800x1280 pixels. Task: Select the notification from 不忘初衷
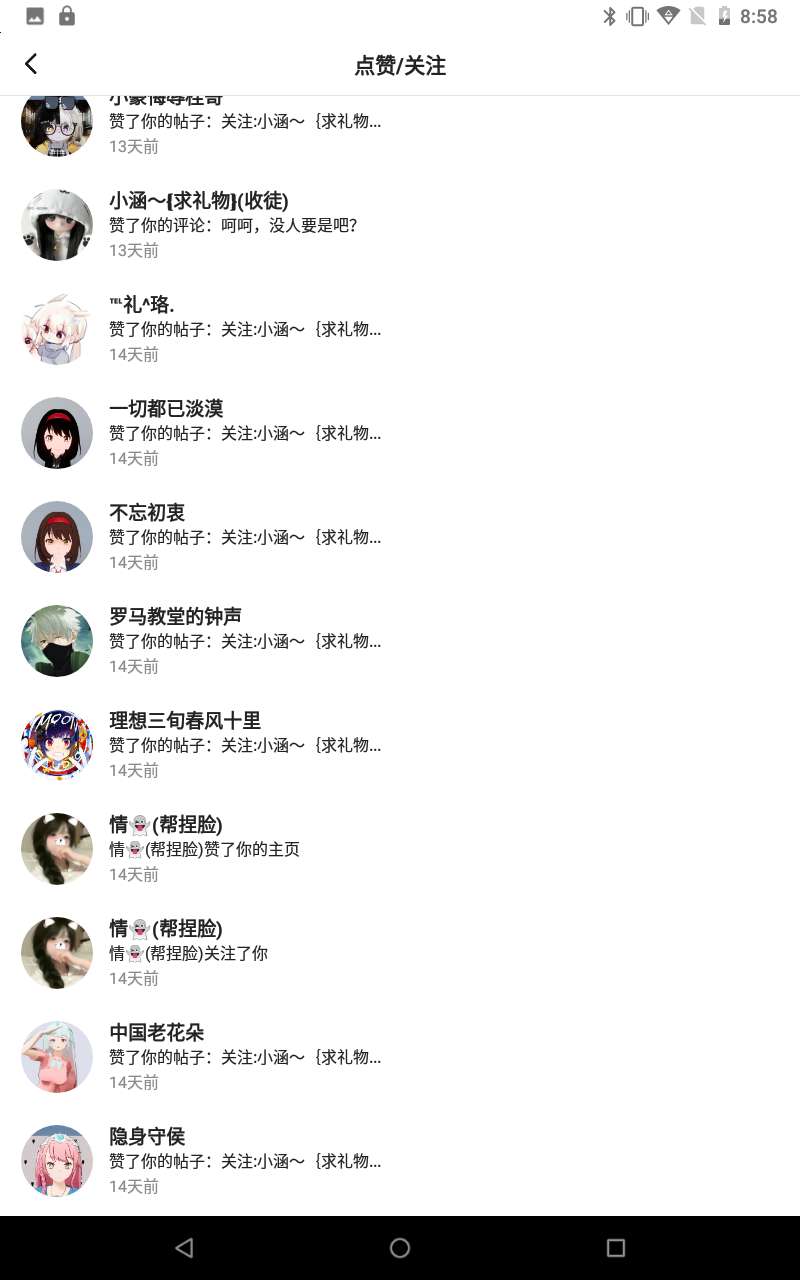400,537
